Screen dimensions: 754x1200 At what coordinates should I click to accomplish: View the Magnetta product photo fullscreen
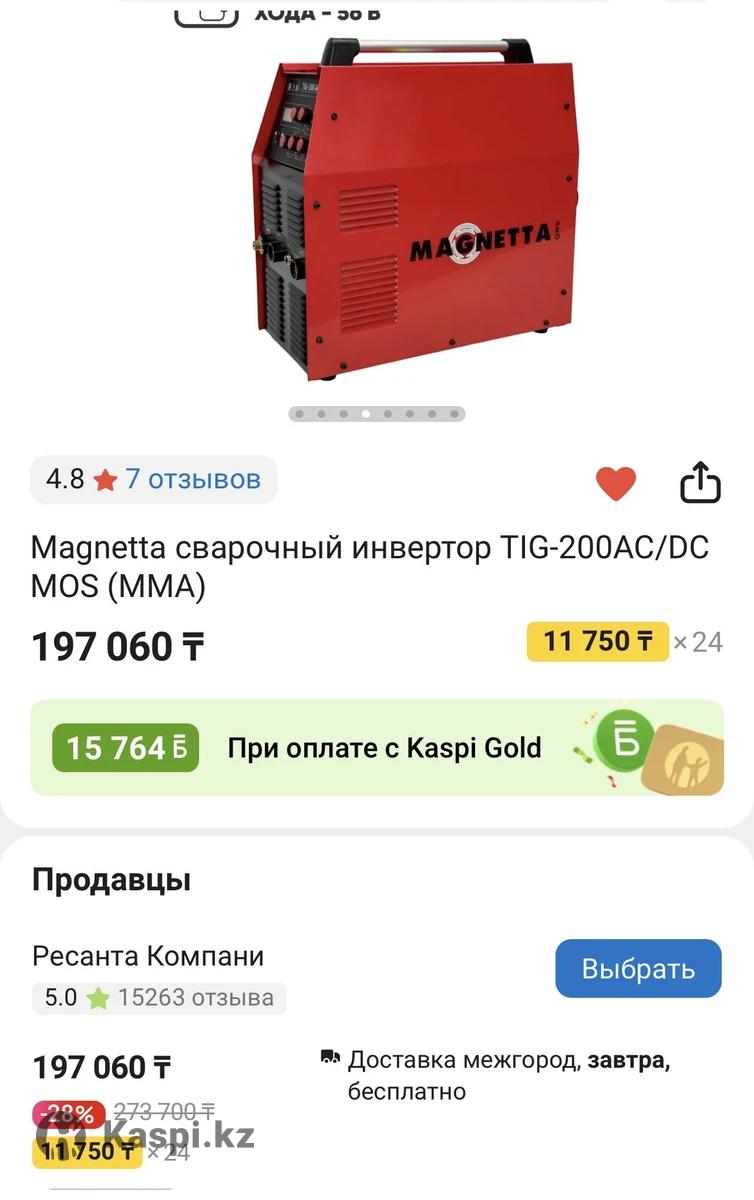point(410,210)
